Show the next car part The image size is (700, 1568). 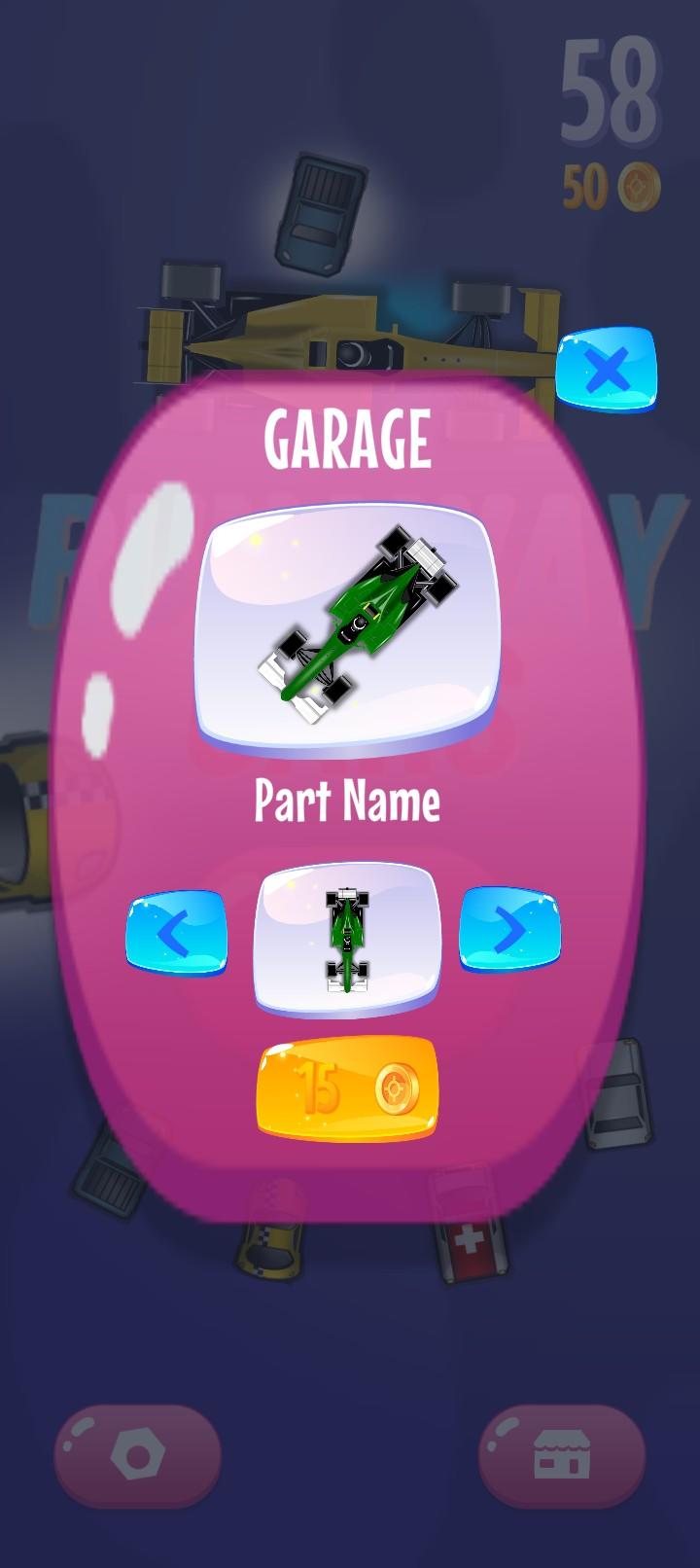point(510,930)
